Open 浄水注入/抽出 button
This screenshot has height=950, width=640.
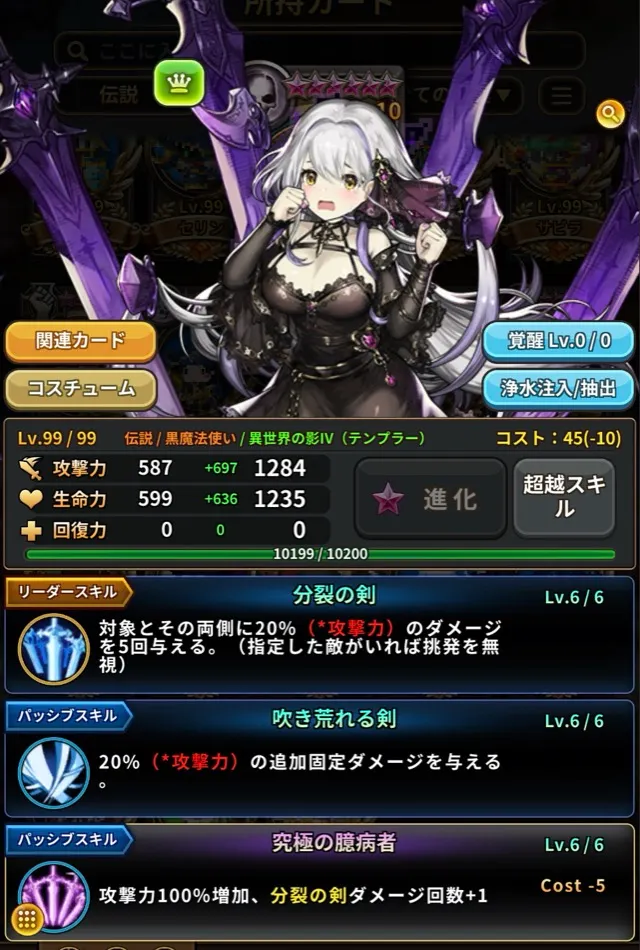point(558,388)
